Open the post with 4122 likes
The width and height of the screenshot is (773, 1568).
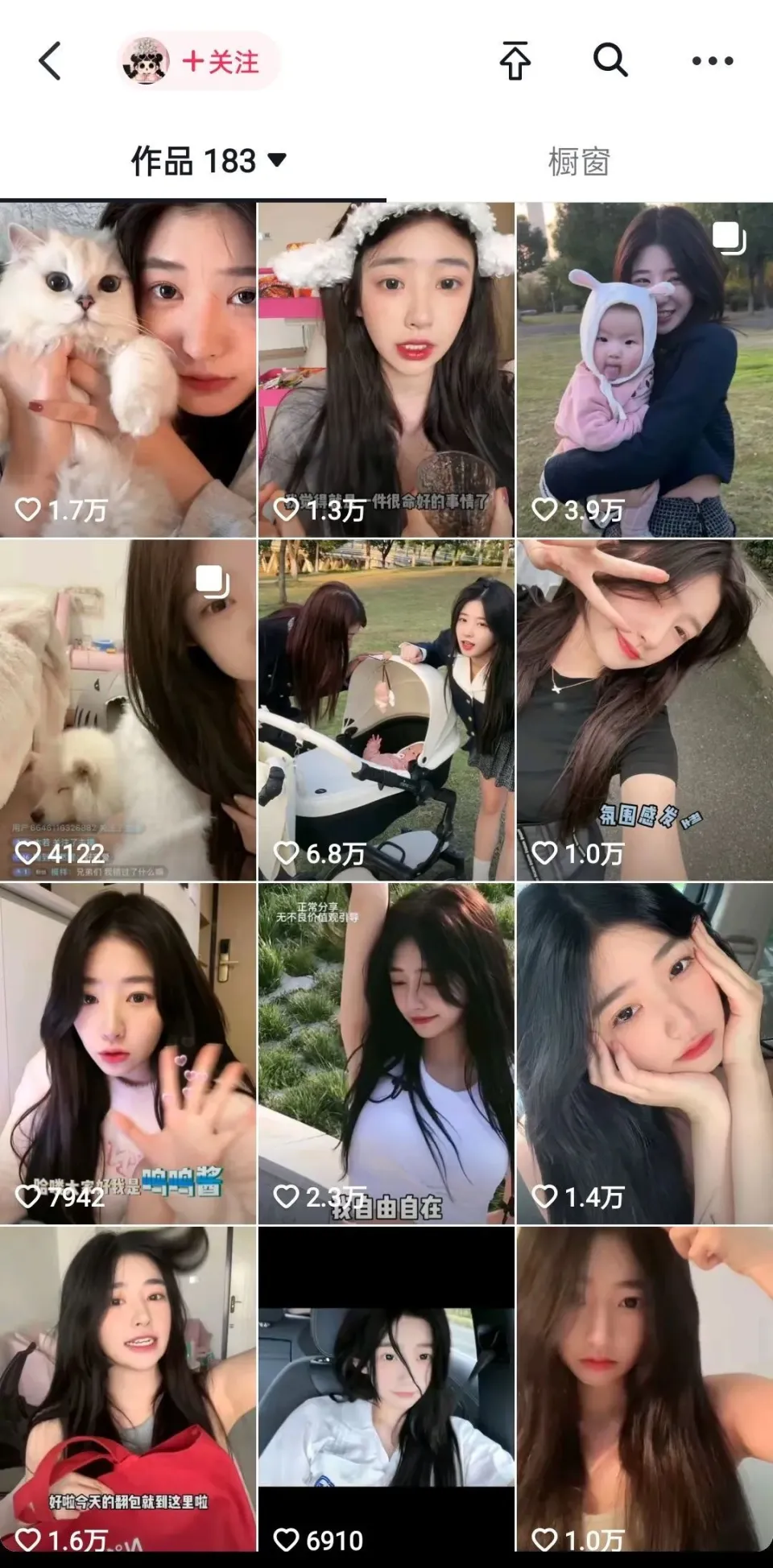tap(128, 710)
